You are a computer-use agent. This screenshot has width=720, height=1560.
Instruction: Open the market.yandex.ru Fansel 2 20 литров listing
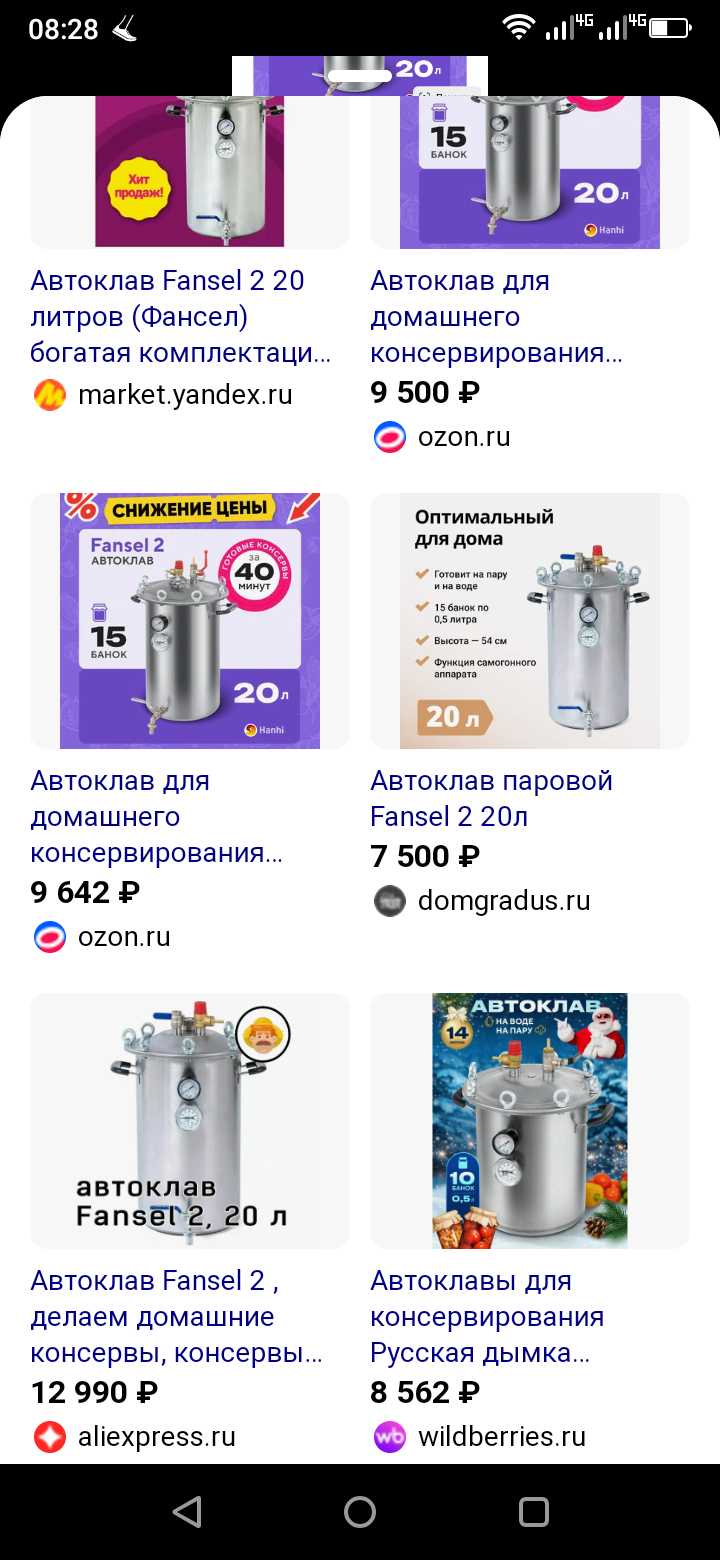(180, 317)
